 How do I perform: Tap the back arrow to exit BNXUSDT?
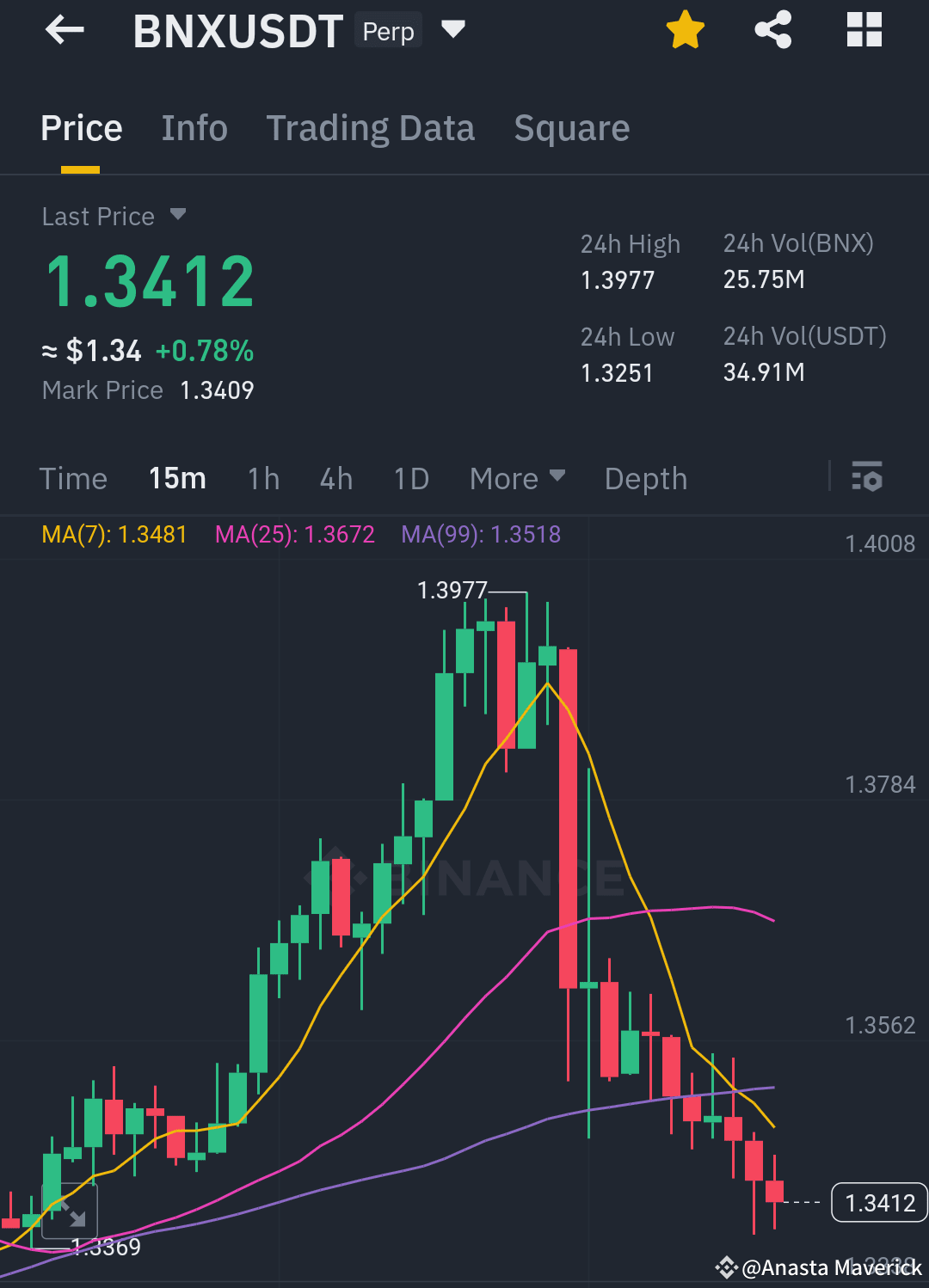tap(63, 29)
